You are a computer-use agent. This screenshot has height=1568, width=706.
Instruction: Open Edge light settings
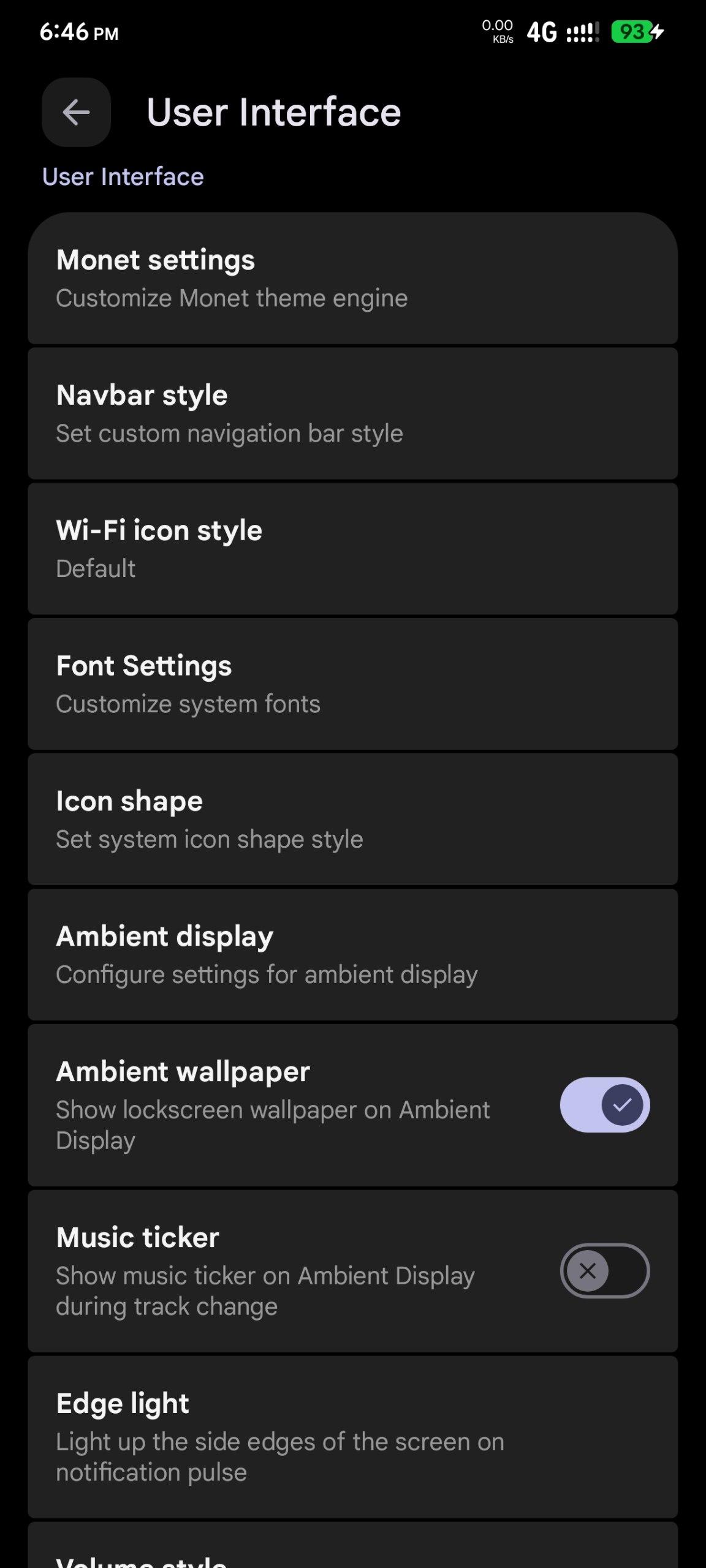(x=352, y=1436)
